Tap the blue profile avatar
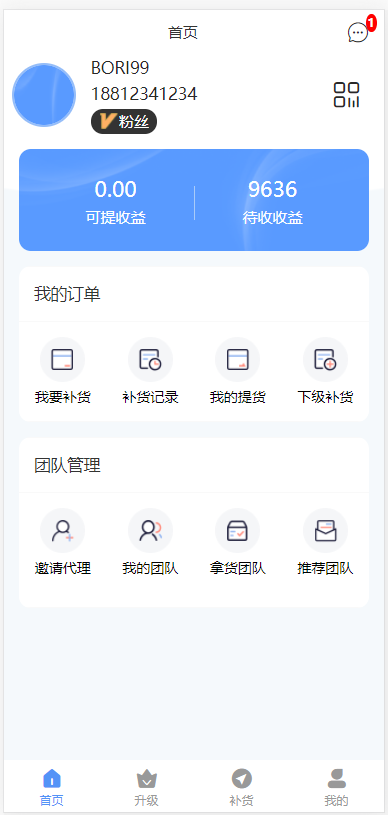Viewport: 388px width, 815px height. coord(44,95)
